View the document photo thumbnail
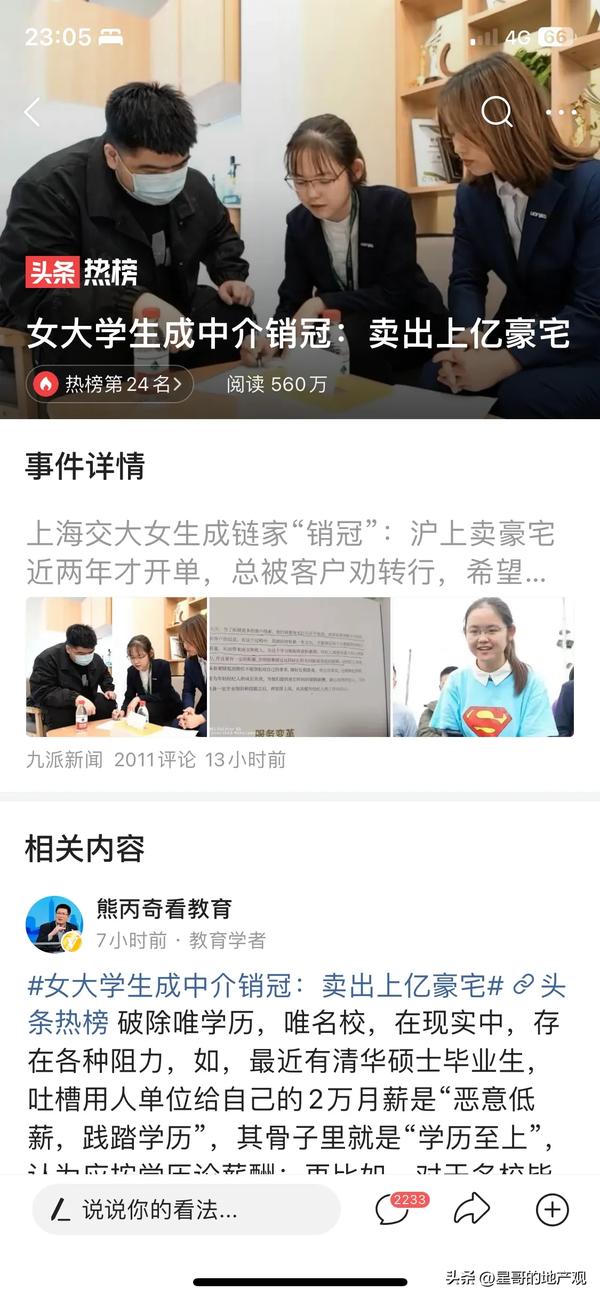The image size is (600, 1299). [299, 667]
